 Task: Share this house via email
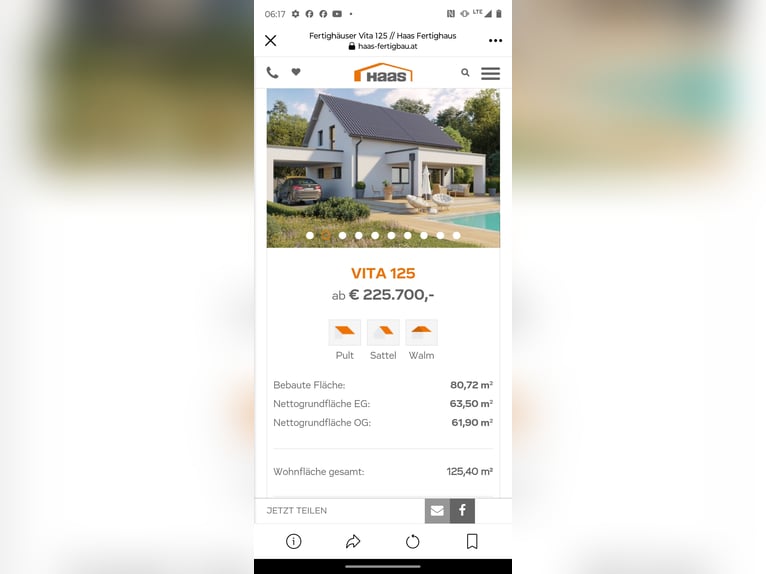coord(437,511)
